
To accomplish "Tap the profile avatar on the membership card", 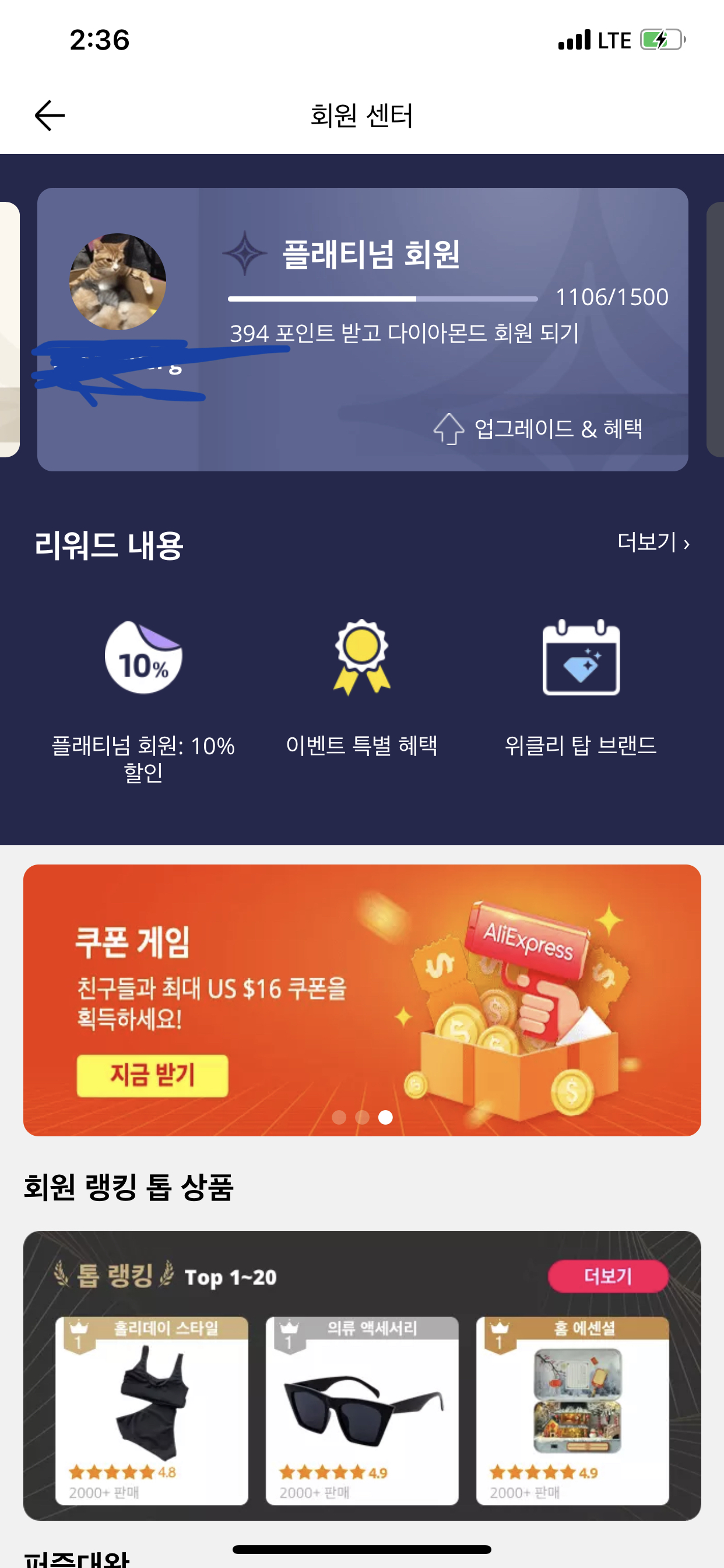I will tap(117, 281).
